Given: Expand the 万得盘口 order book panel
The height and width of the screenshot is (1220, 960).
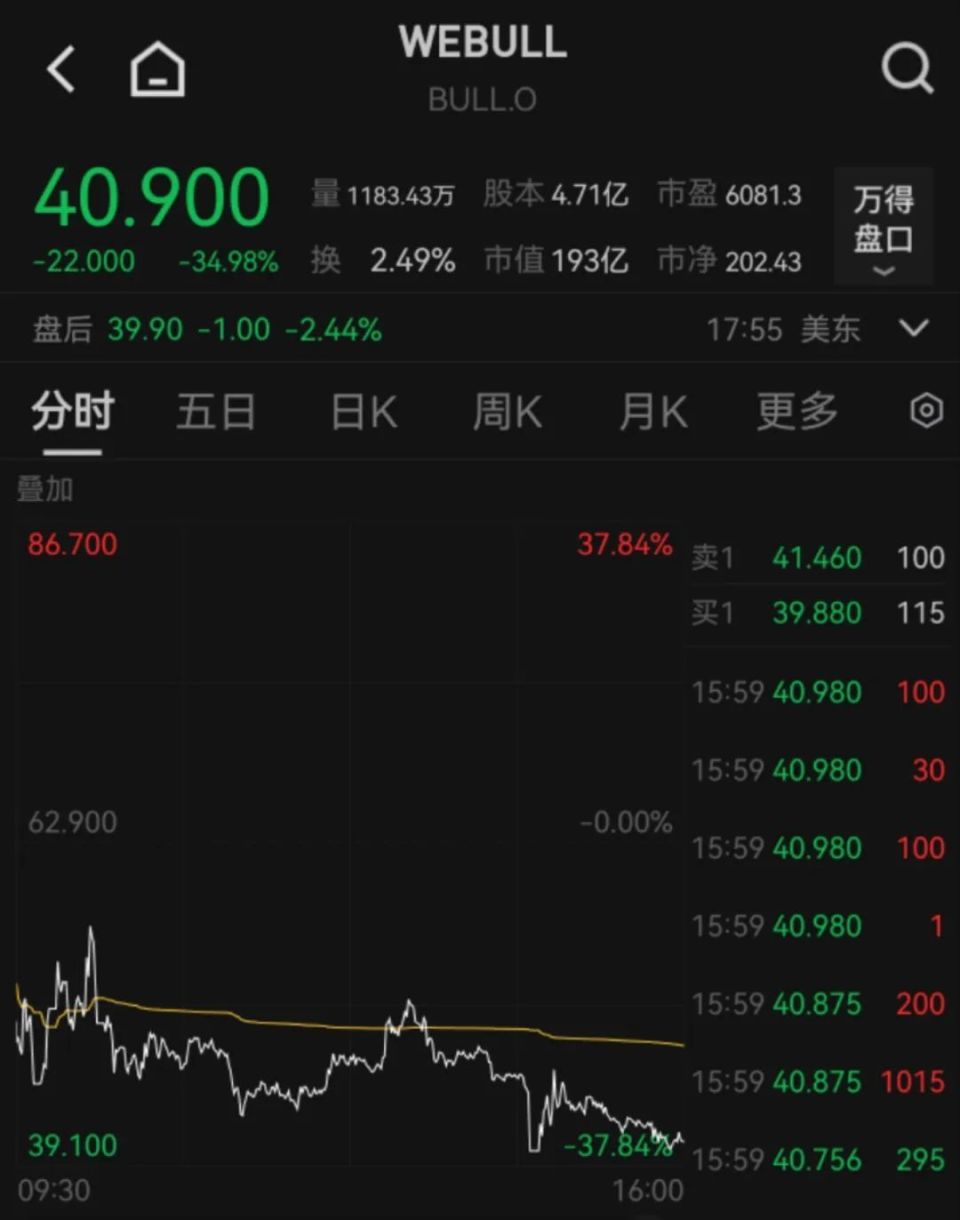Looking at the screenshot, I should pos(884,225).
